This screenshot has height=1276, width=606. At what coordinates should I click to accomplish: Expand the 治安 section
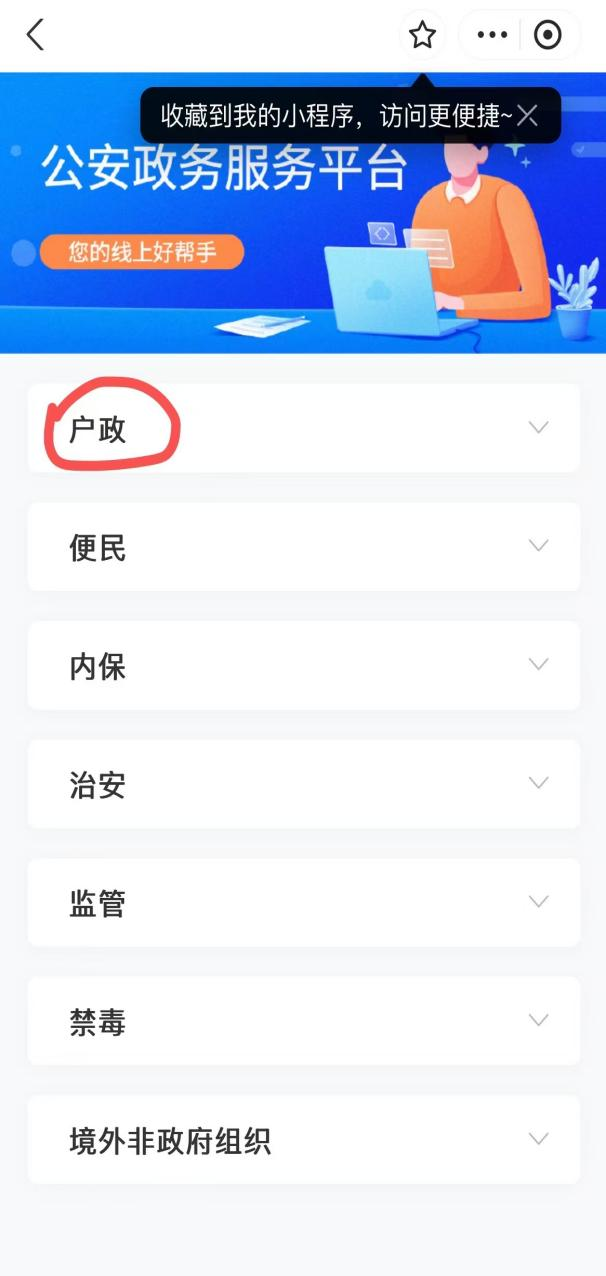pos(303,784)
